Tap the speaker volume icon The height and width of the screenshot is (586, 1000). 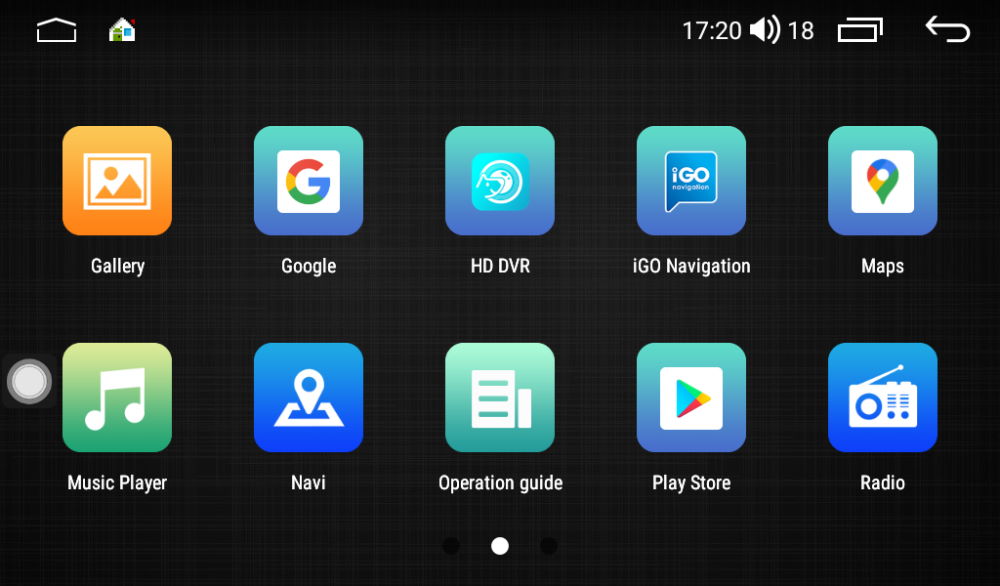coord(765,30)
